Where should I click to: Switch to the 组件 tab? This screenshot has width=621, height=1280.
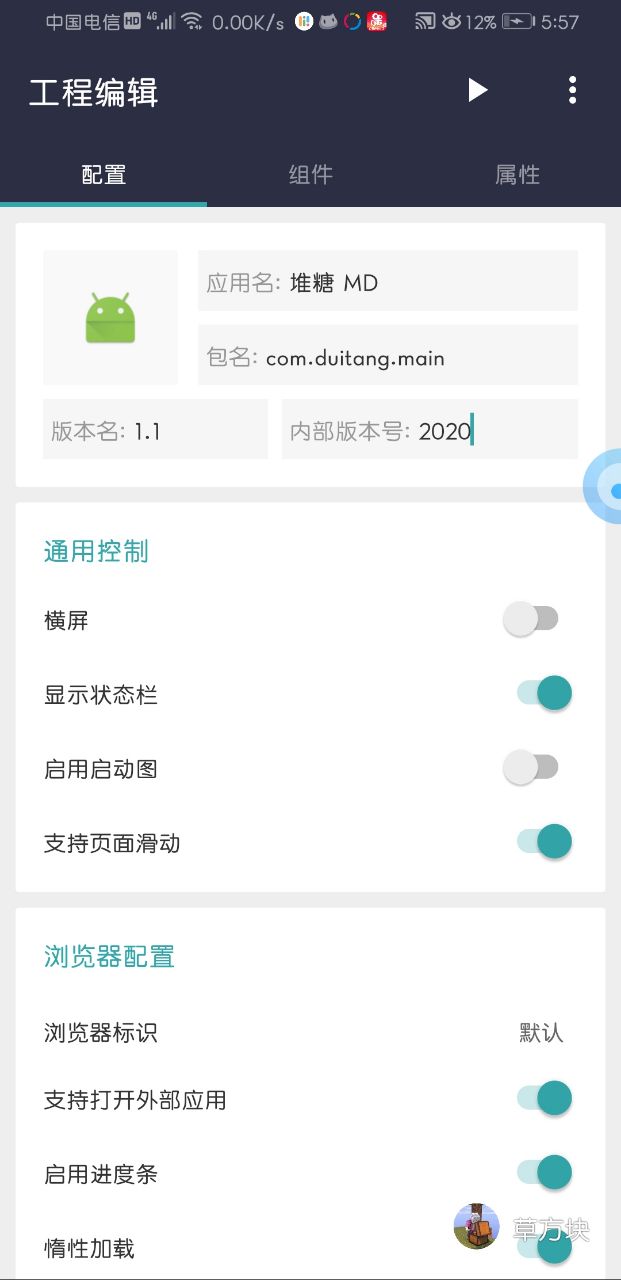point(310,175)
